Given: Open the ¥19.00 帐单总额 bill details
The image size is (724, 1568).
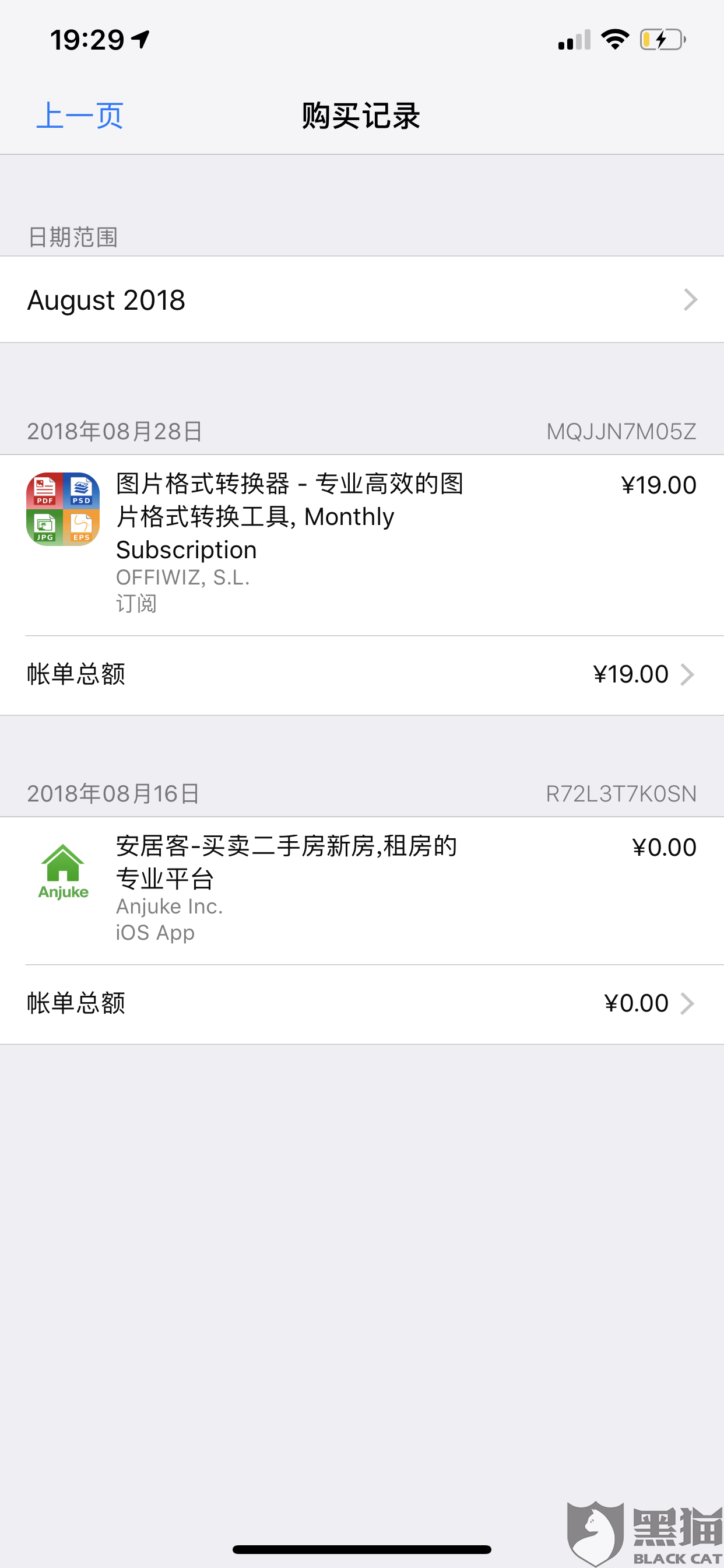Looking at the screenshot, I should (362, 675).
